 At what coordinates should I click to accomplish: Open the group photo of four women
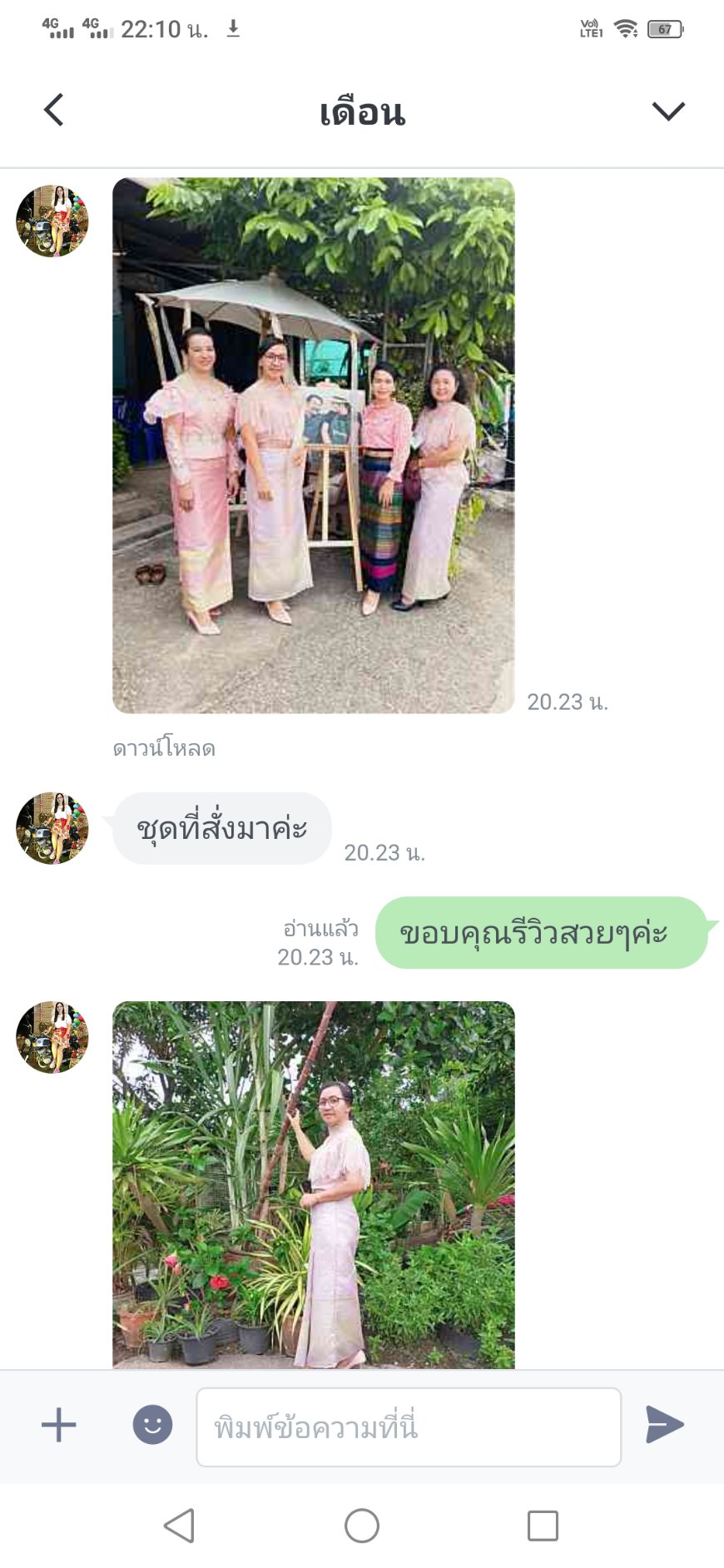pyautogui.click(x=313, y=445)
